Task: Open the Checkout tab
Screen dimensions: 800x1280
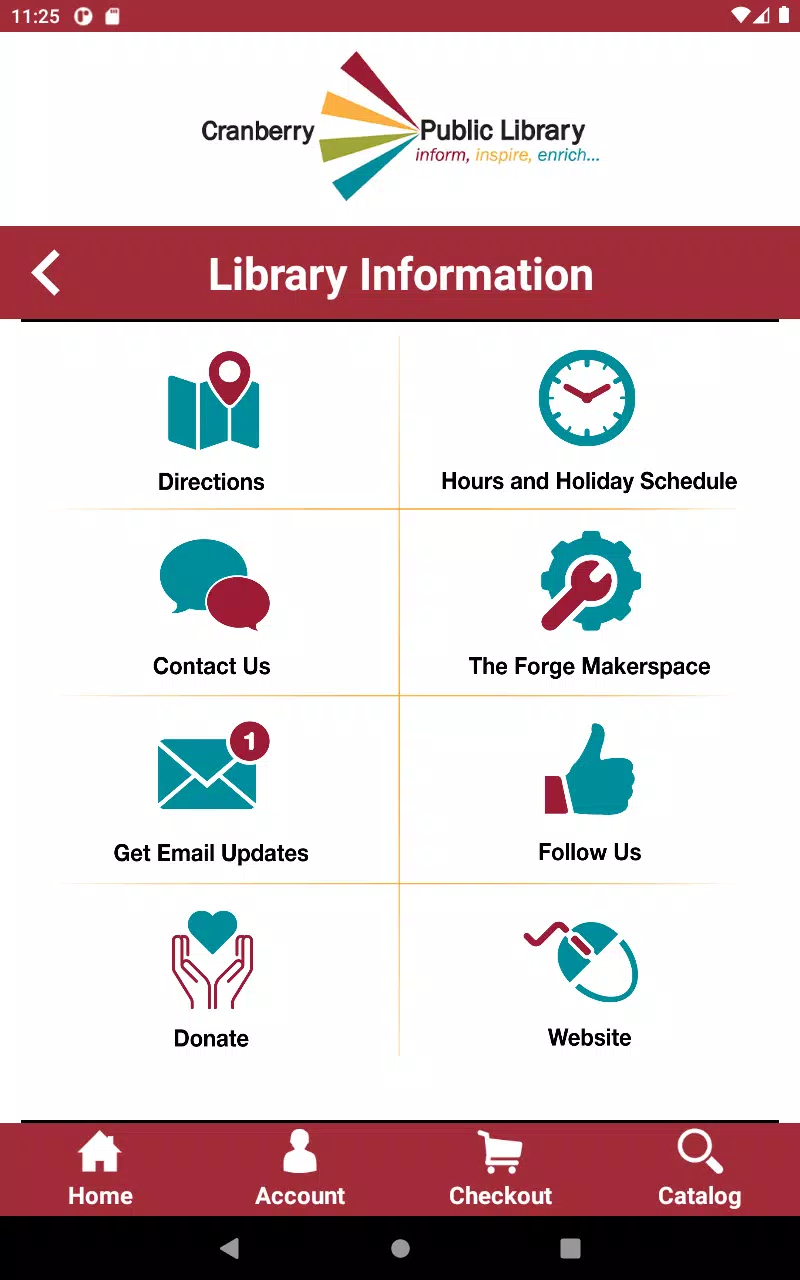Action: (x=500, y=1169)
